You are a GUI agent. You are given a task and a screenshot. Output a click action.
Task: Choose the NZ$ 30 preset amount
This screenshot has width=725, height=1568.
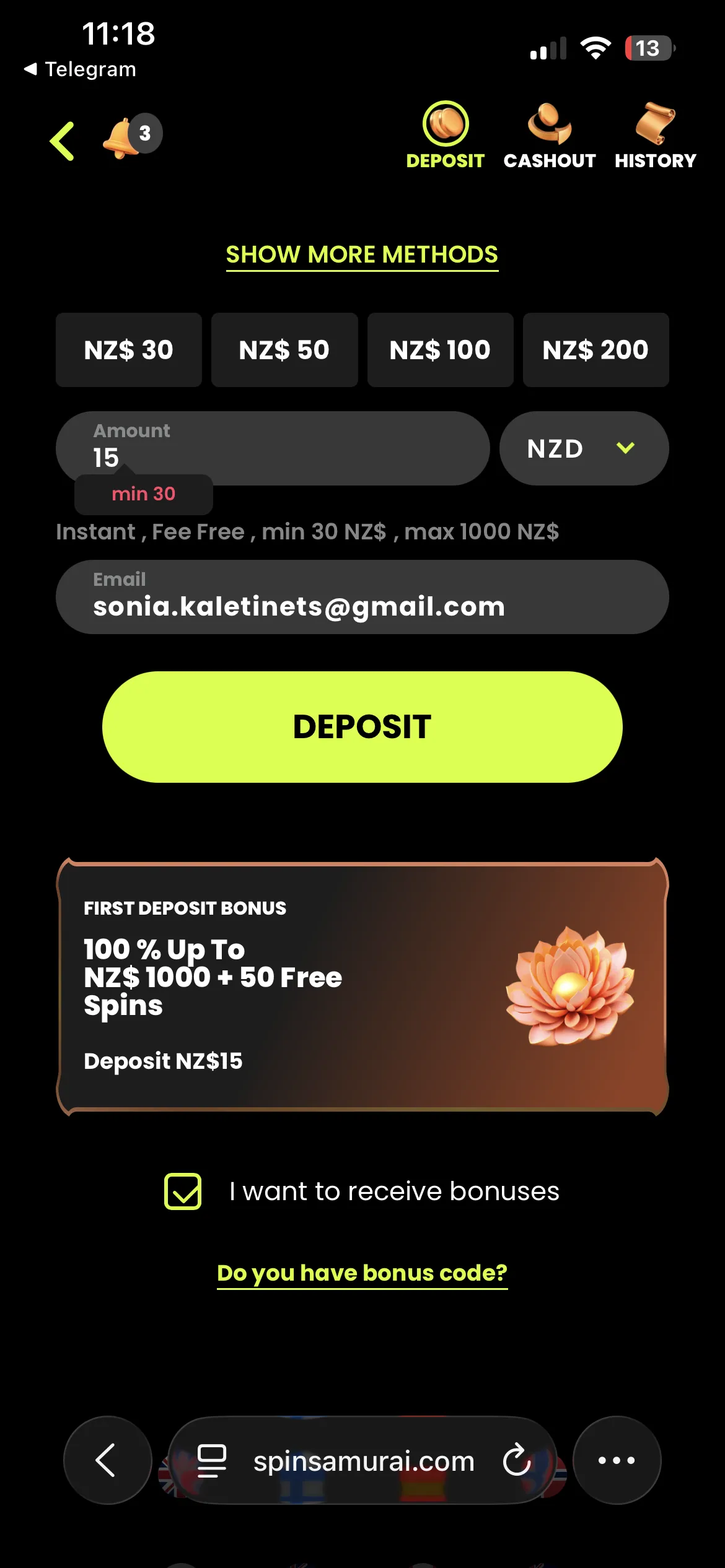click(129, 350)
